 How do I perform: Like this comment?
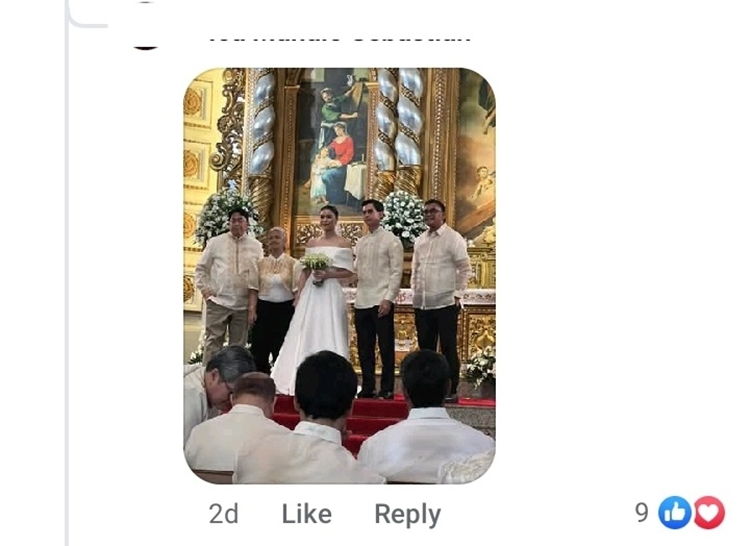tap(306, 514)
